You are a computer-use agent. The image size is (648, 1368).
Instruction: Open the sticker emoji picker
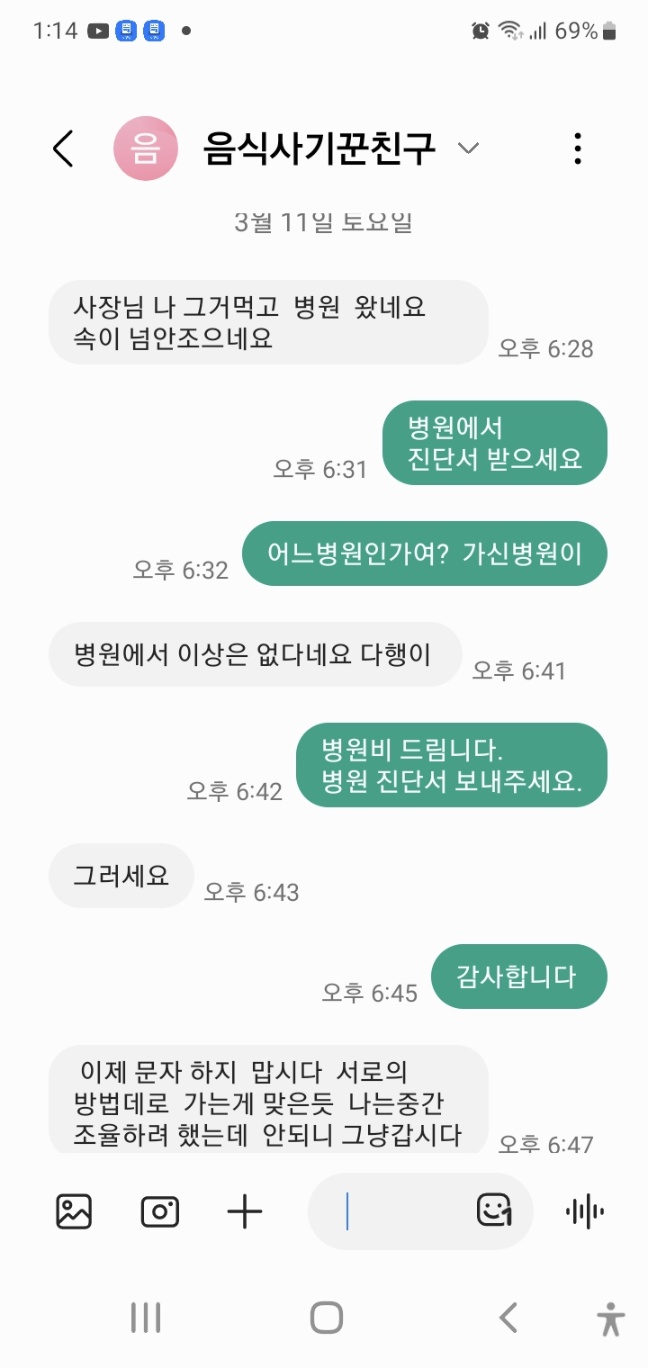tap(494, 1211)
